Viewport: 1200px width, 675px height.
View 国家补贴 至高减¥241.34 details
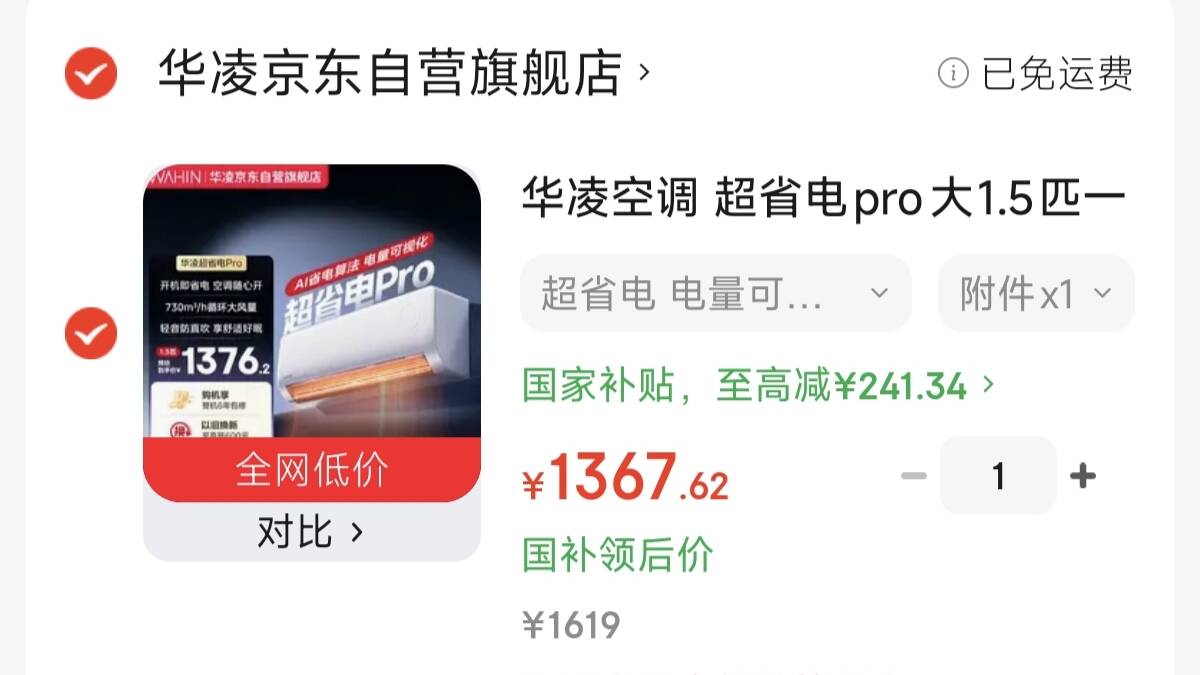coord(759,385)
